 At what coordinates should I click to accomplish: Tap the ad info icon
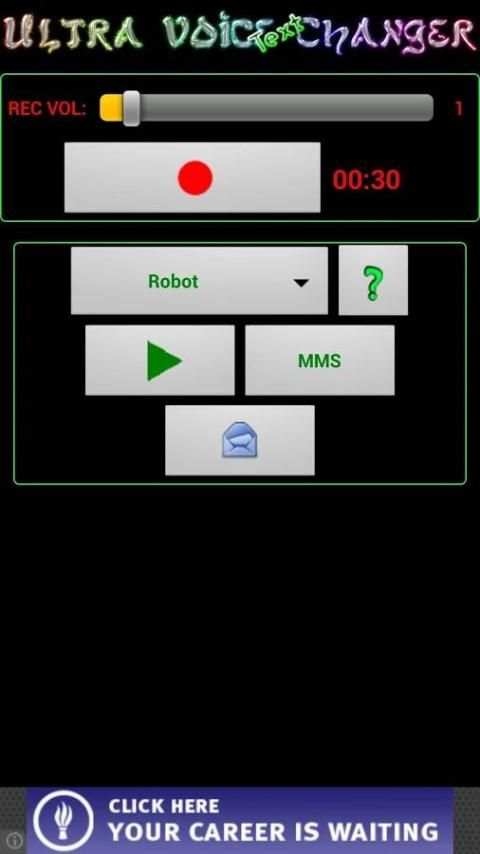[14, 840]
